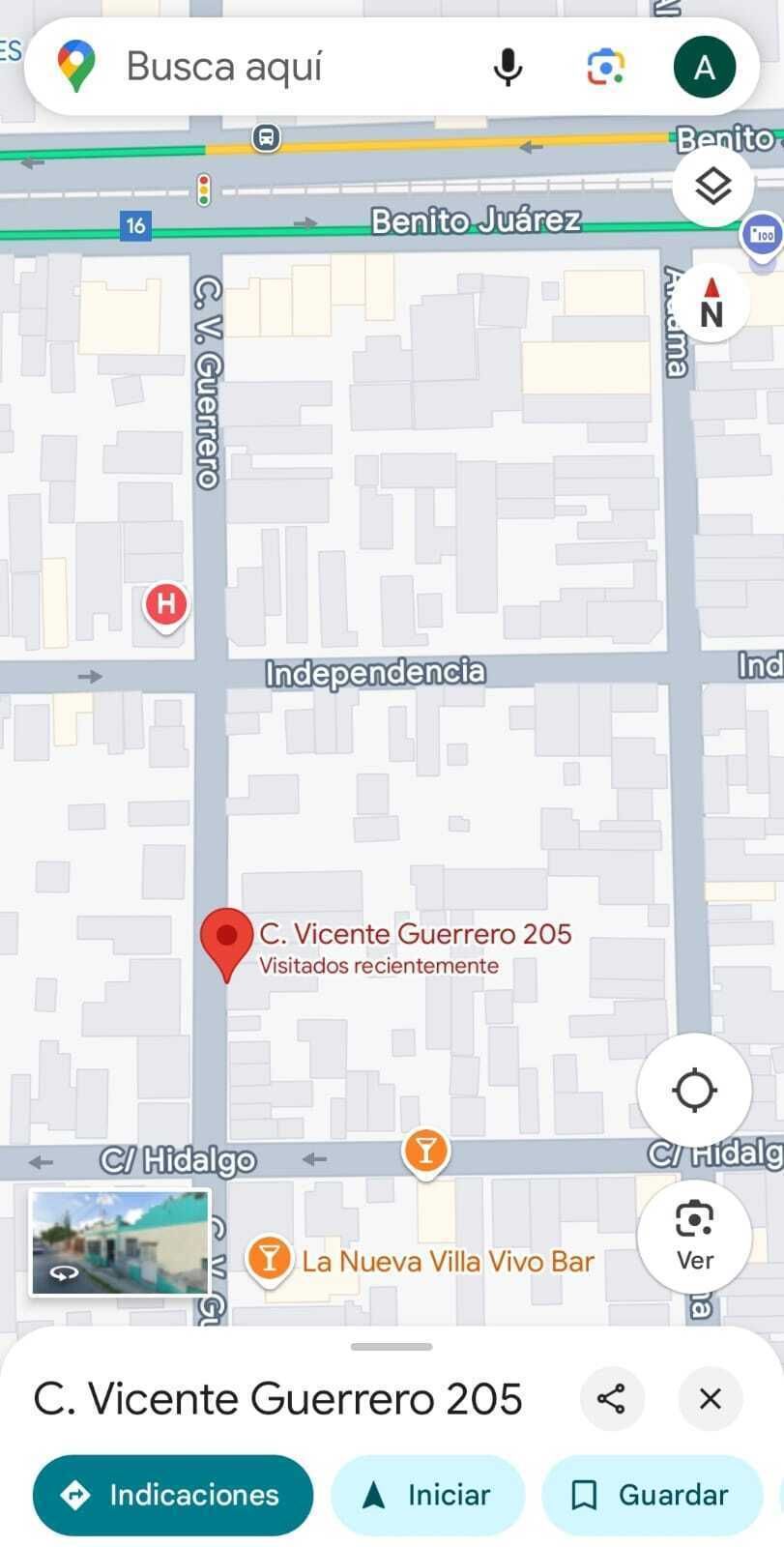Image resolution: width=784 pixels, height=1547 pixels.
Task: Tap the bar marker on C/ Hidalgo
Action: pyautogui.click(x=426, y=1151)
